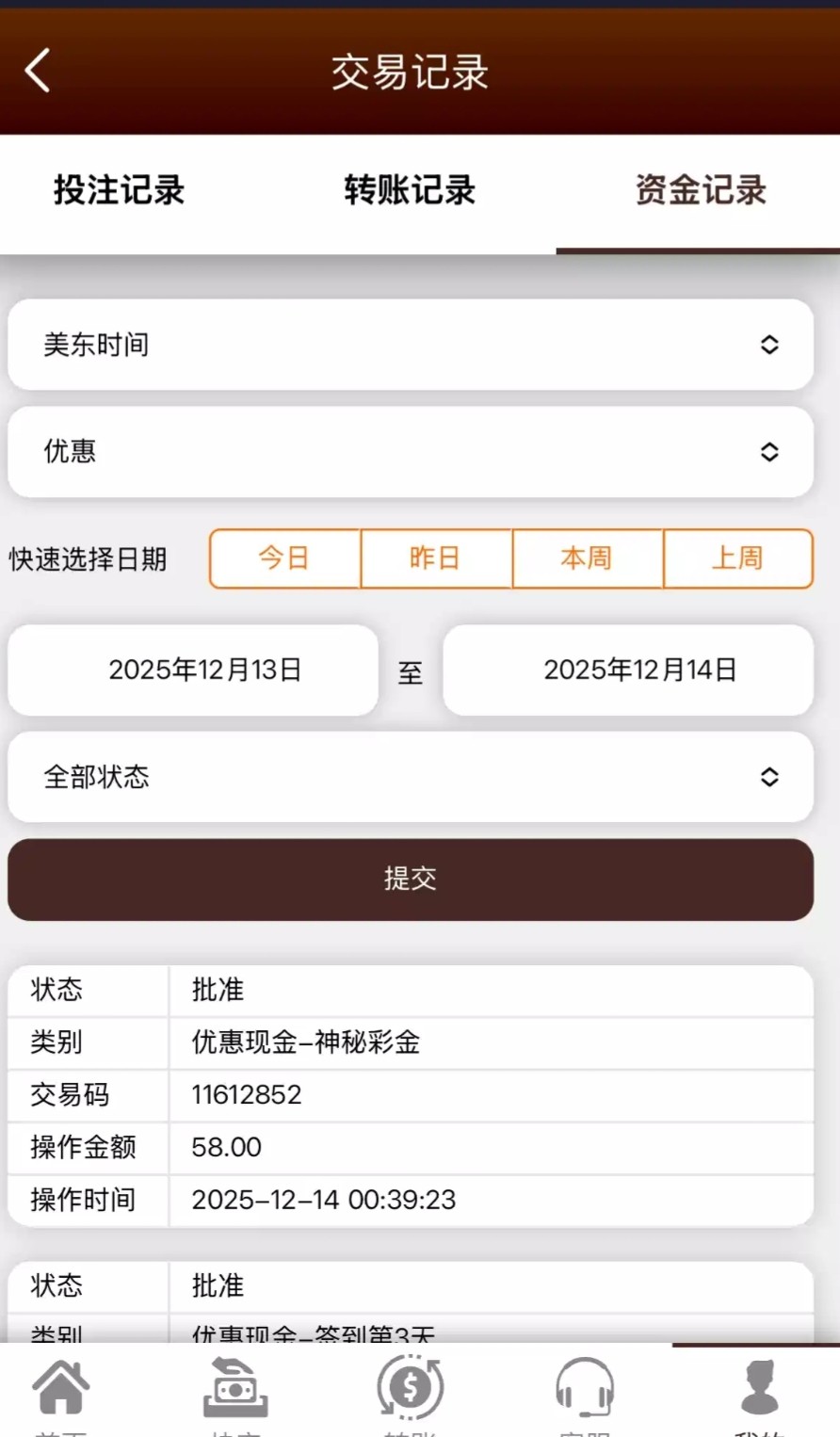Go back from 交易记录 page
This screenshot has width=840, height=1437.
(x=38, y=71)
